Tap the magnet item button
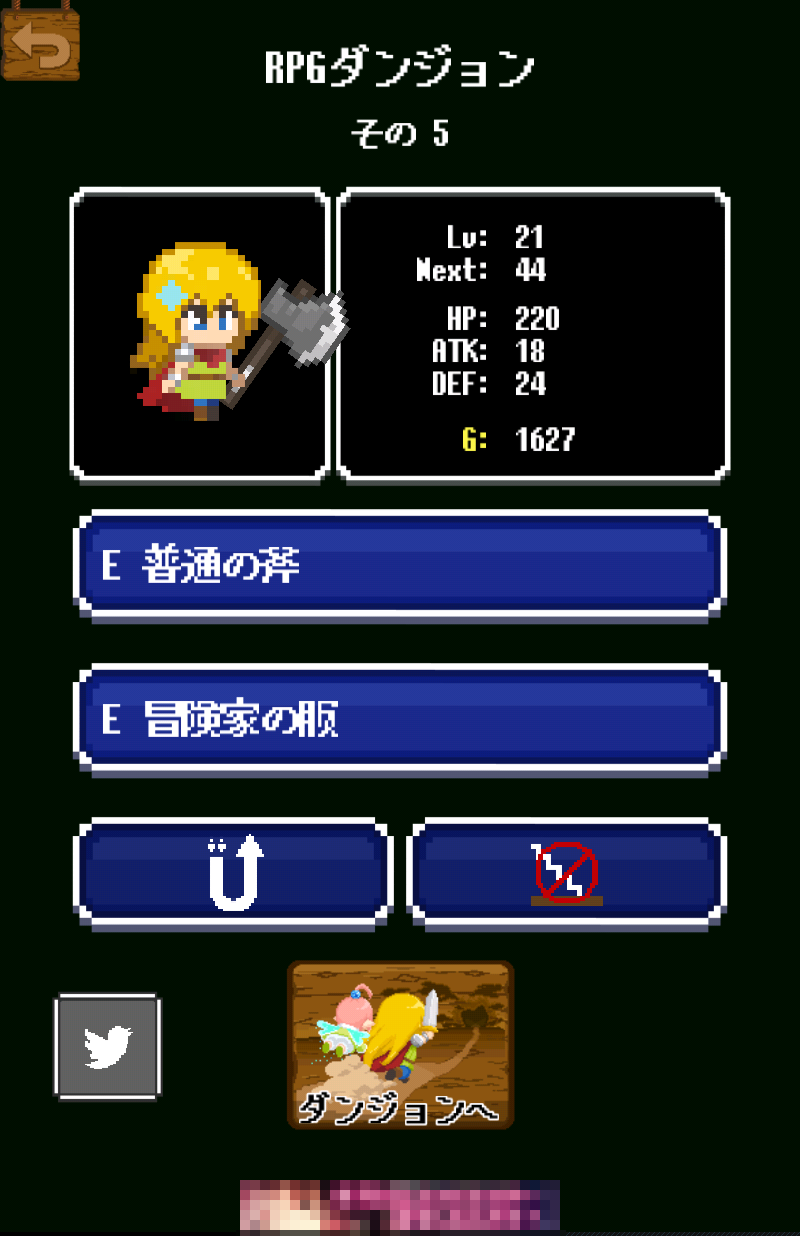800x1236 pixels. tap(234, 872)
